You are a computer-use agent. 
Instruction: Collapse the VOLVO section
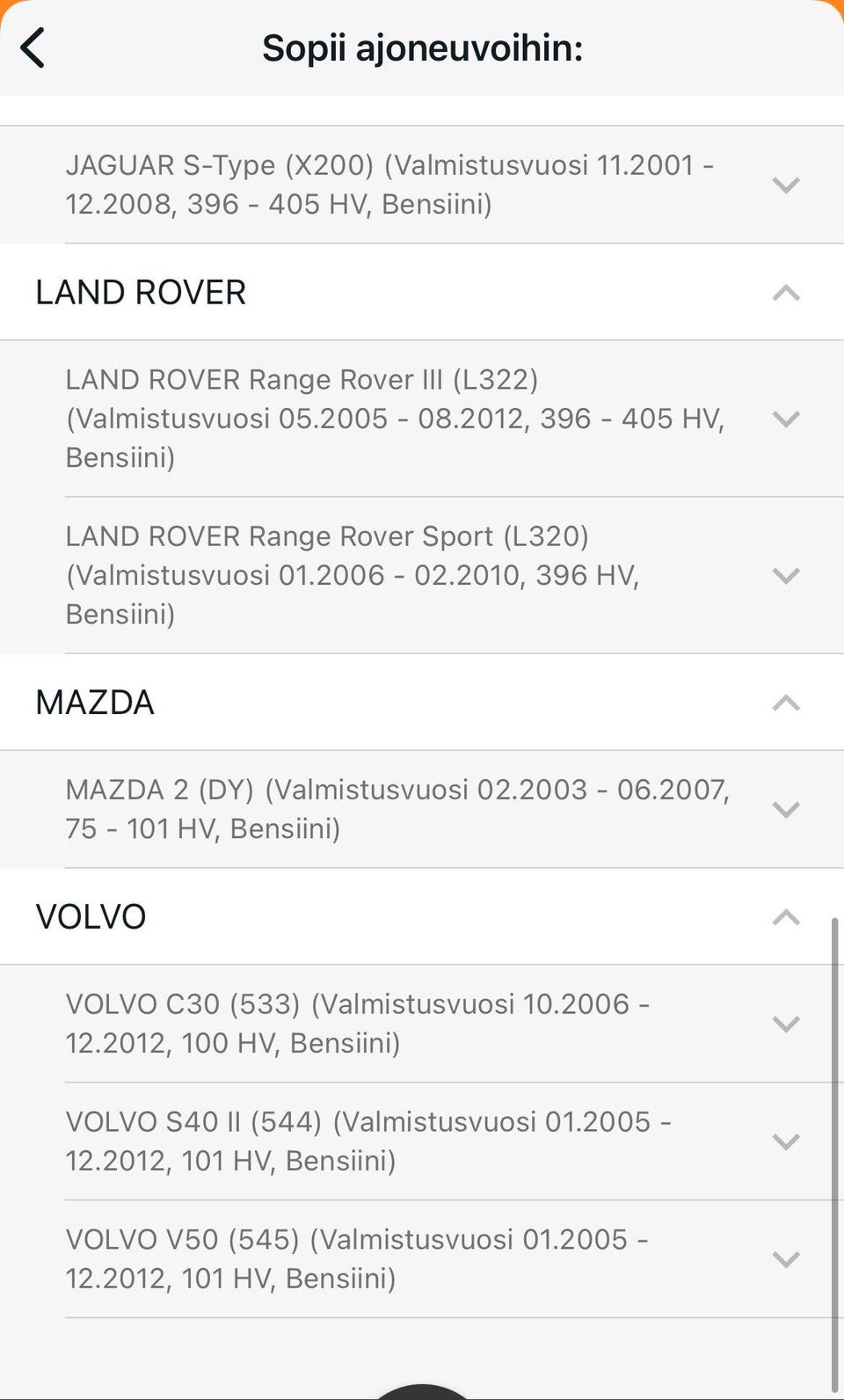(x=785, y=917)
